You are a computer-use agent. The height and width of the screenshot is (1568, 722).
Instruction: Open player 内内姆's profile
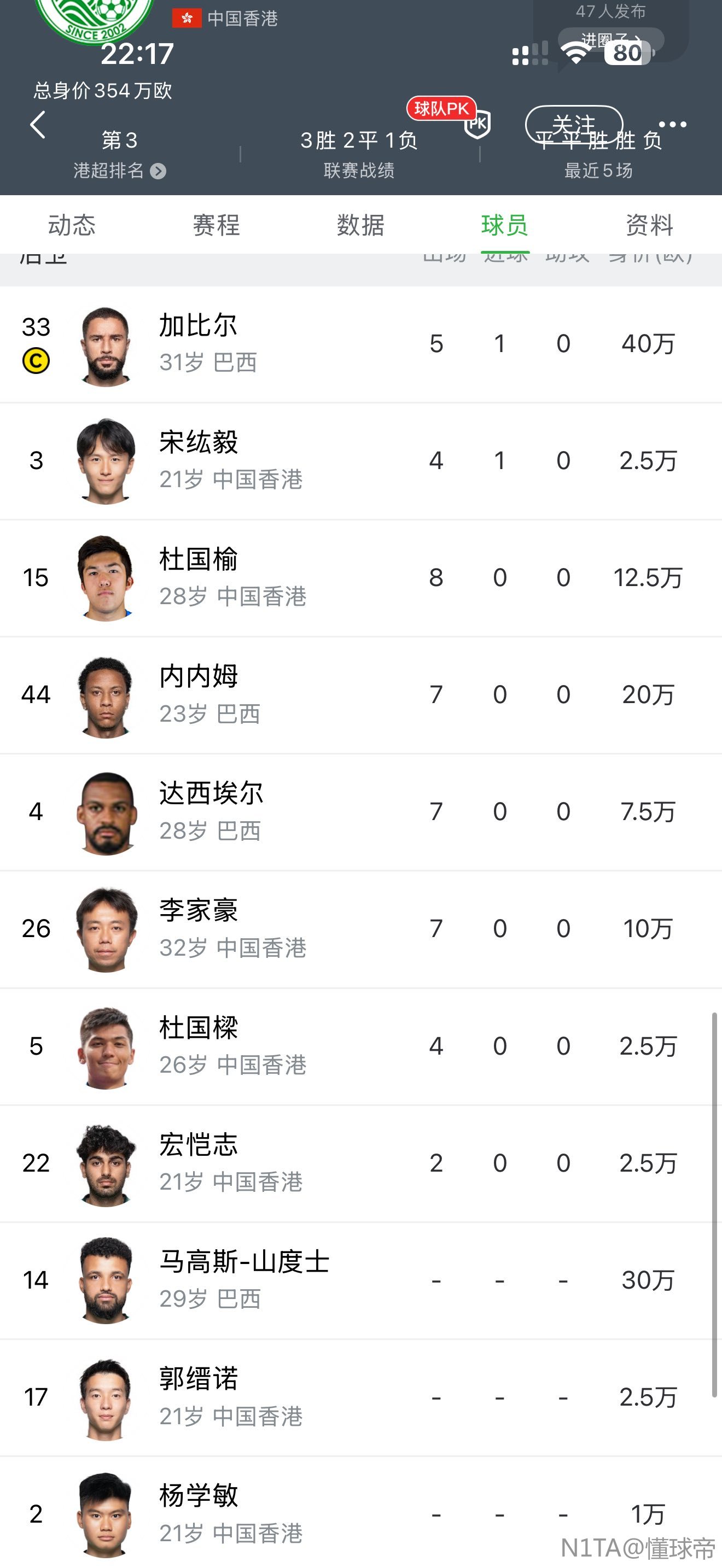tap(198, 694)
